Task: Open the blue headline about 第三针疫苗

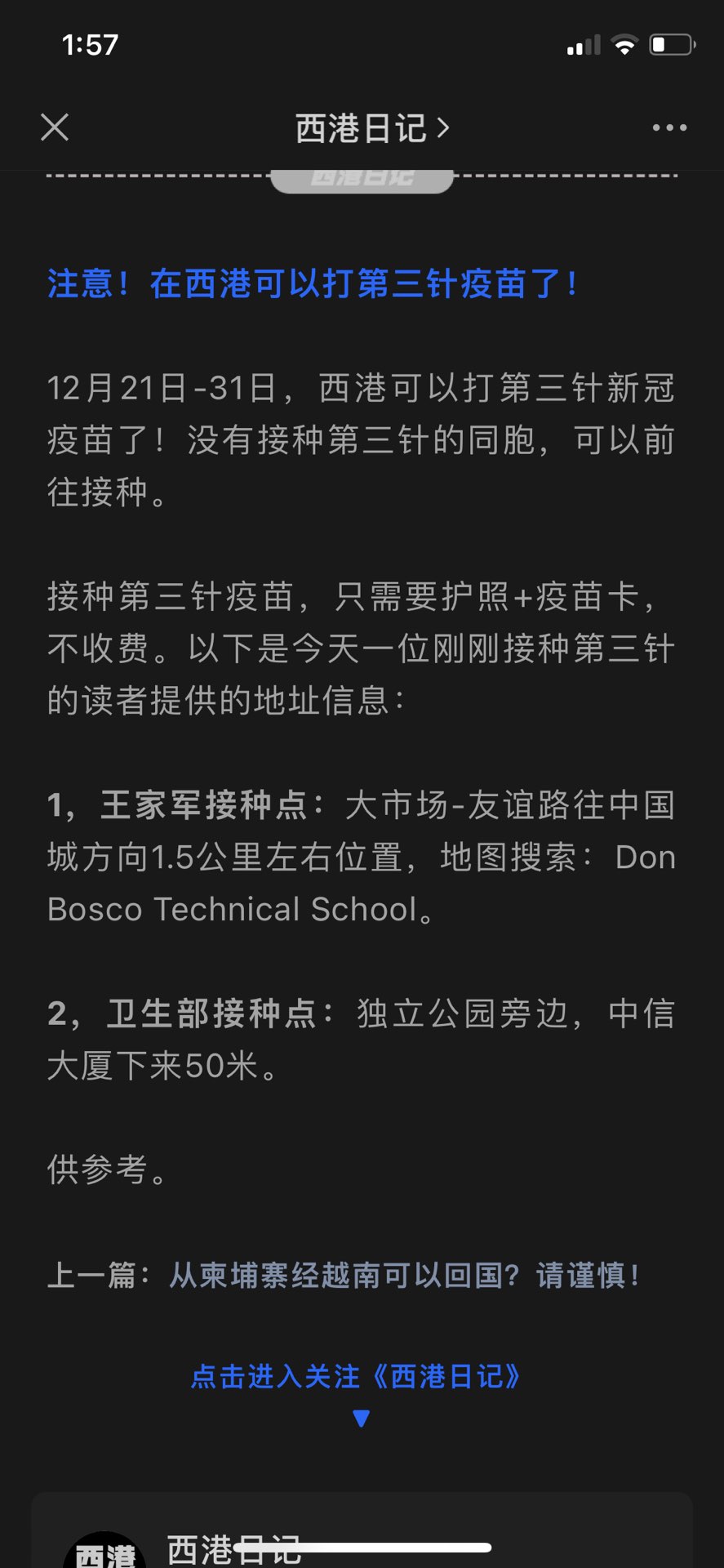Action: pyautogui.click(x=313, y=284)
